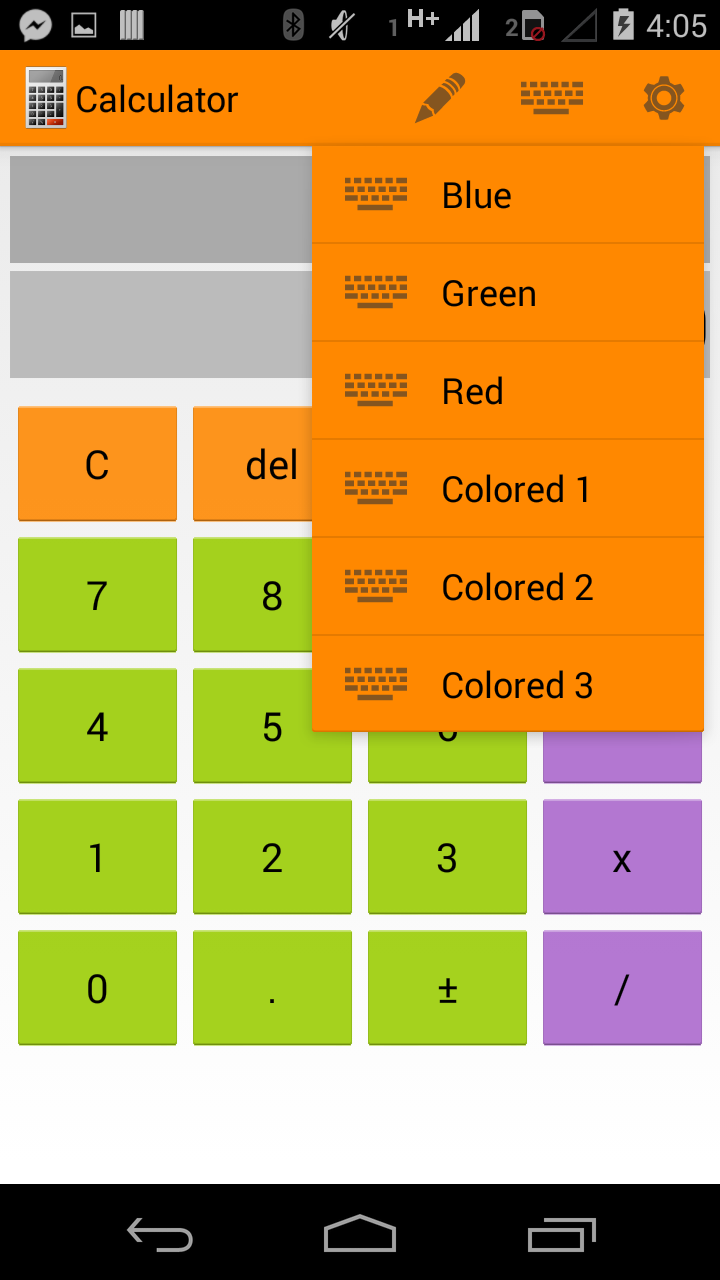The width and height of the screenshot is (720, 1280).
Task: Select the Colored 3 theme
Action: coord(507,685)
